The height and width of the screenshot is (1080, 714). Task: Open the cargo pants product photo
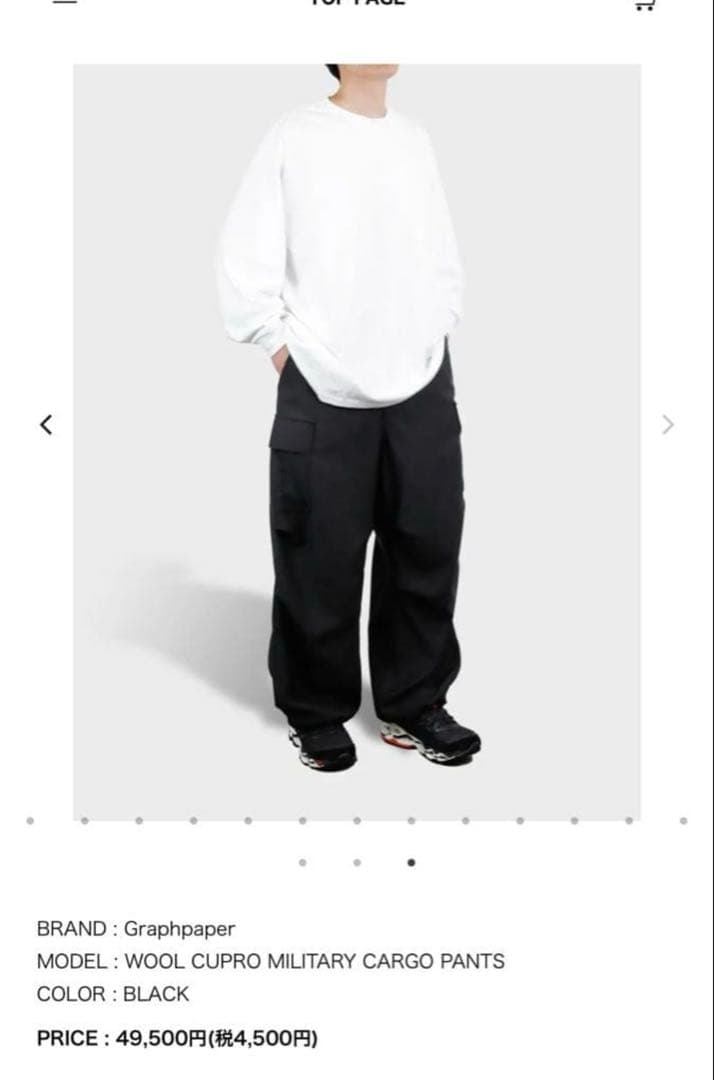tap(357, 440)
